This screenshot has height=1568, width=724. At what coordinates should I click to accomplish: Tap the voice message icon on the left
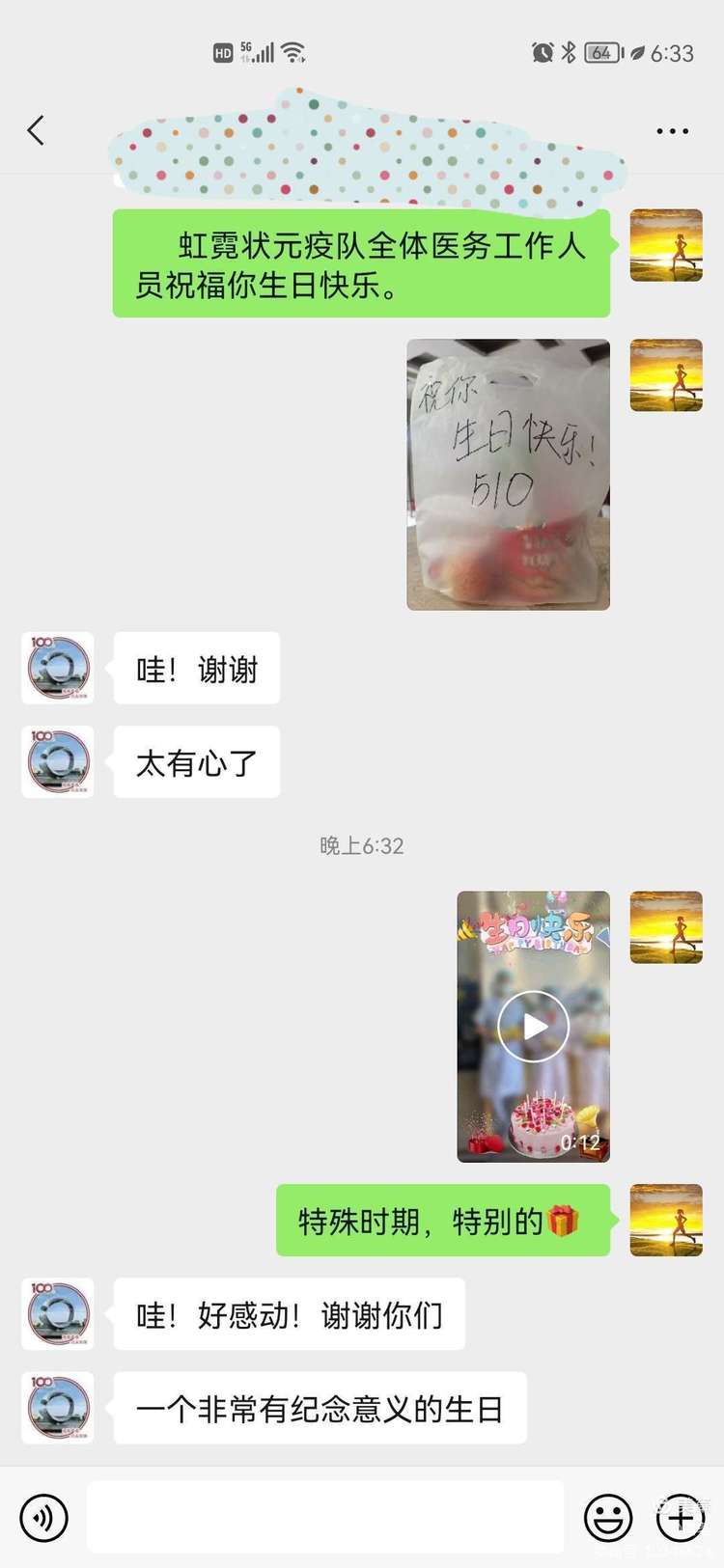click(x=43, y=1518)
